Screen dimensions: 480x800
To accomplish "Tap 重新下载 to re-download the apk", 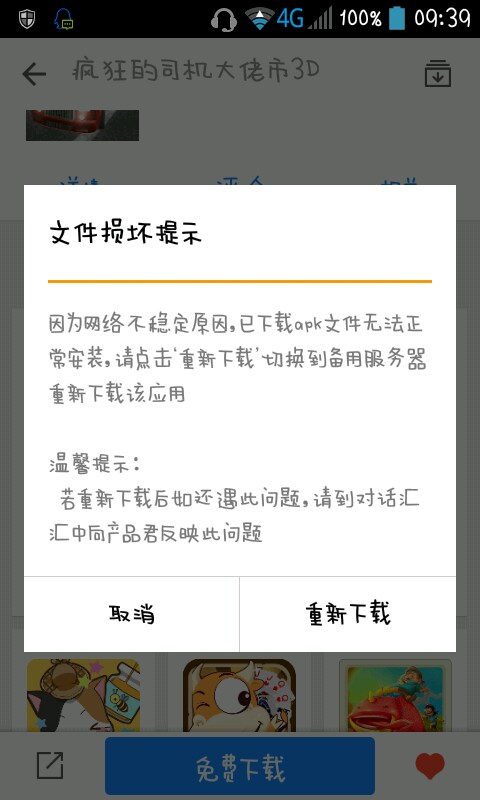I will tap(348, 614).
